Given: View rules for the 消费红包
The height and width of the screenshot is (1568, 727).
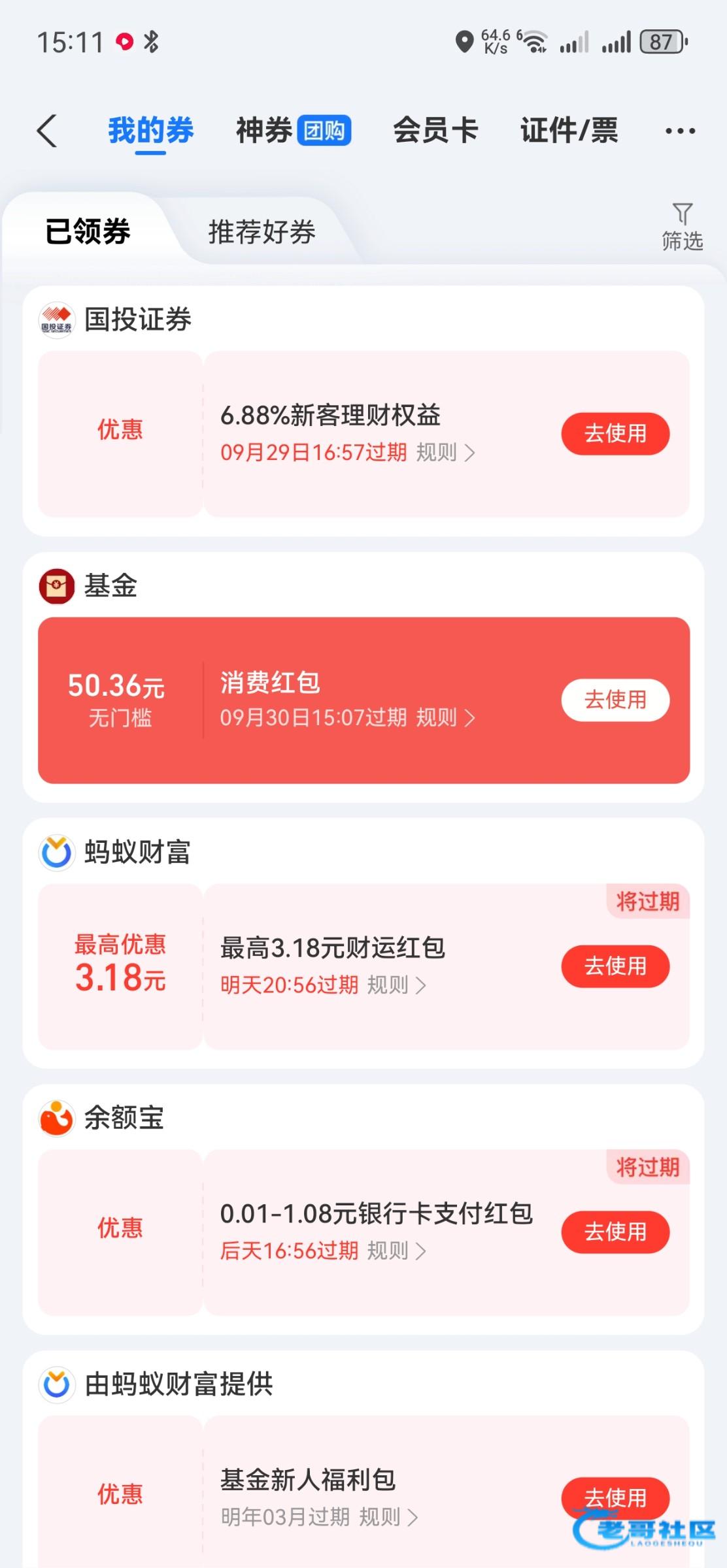Looking at the screenshot, I should coord(445,718).
